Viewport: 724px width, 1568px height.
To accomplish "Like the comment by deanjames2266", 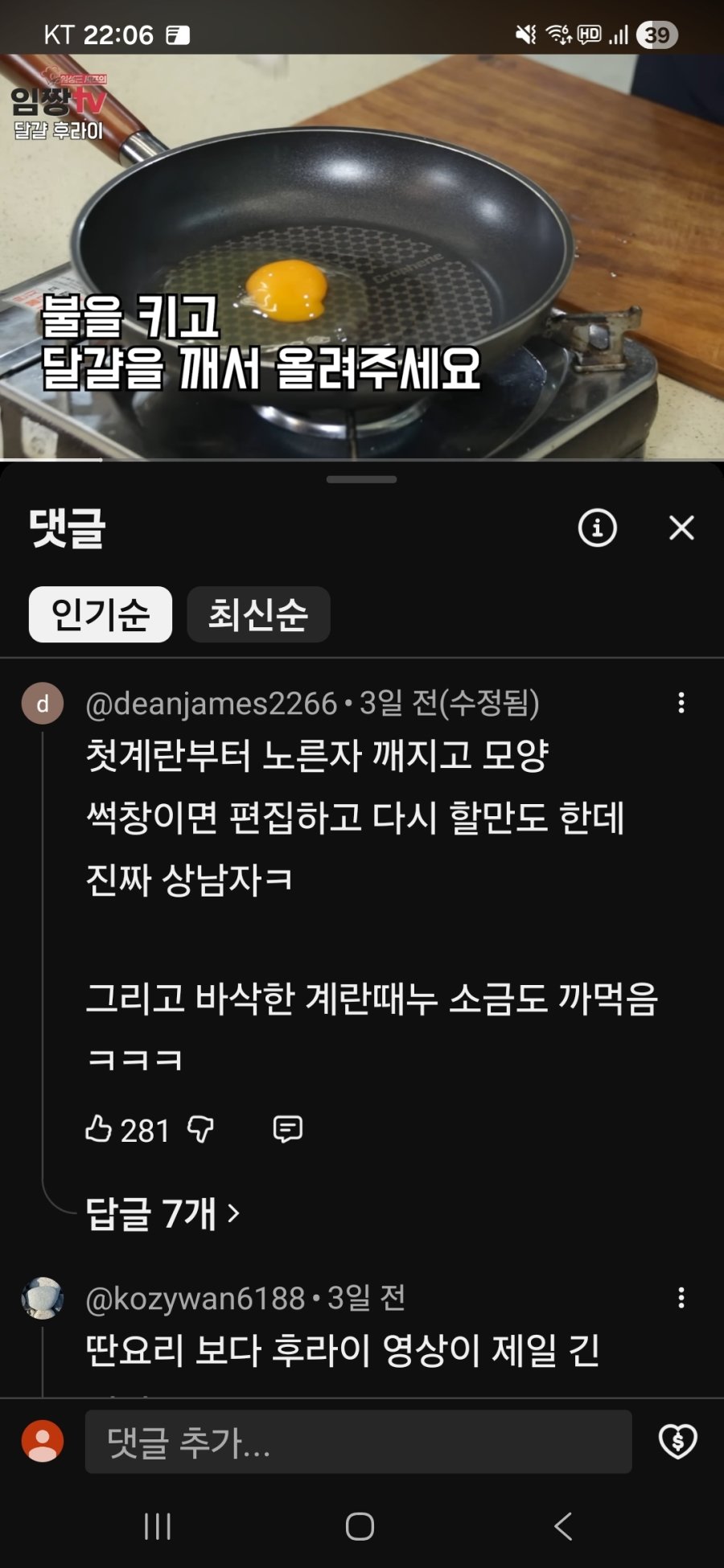I will [x=99, y=1129].
